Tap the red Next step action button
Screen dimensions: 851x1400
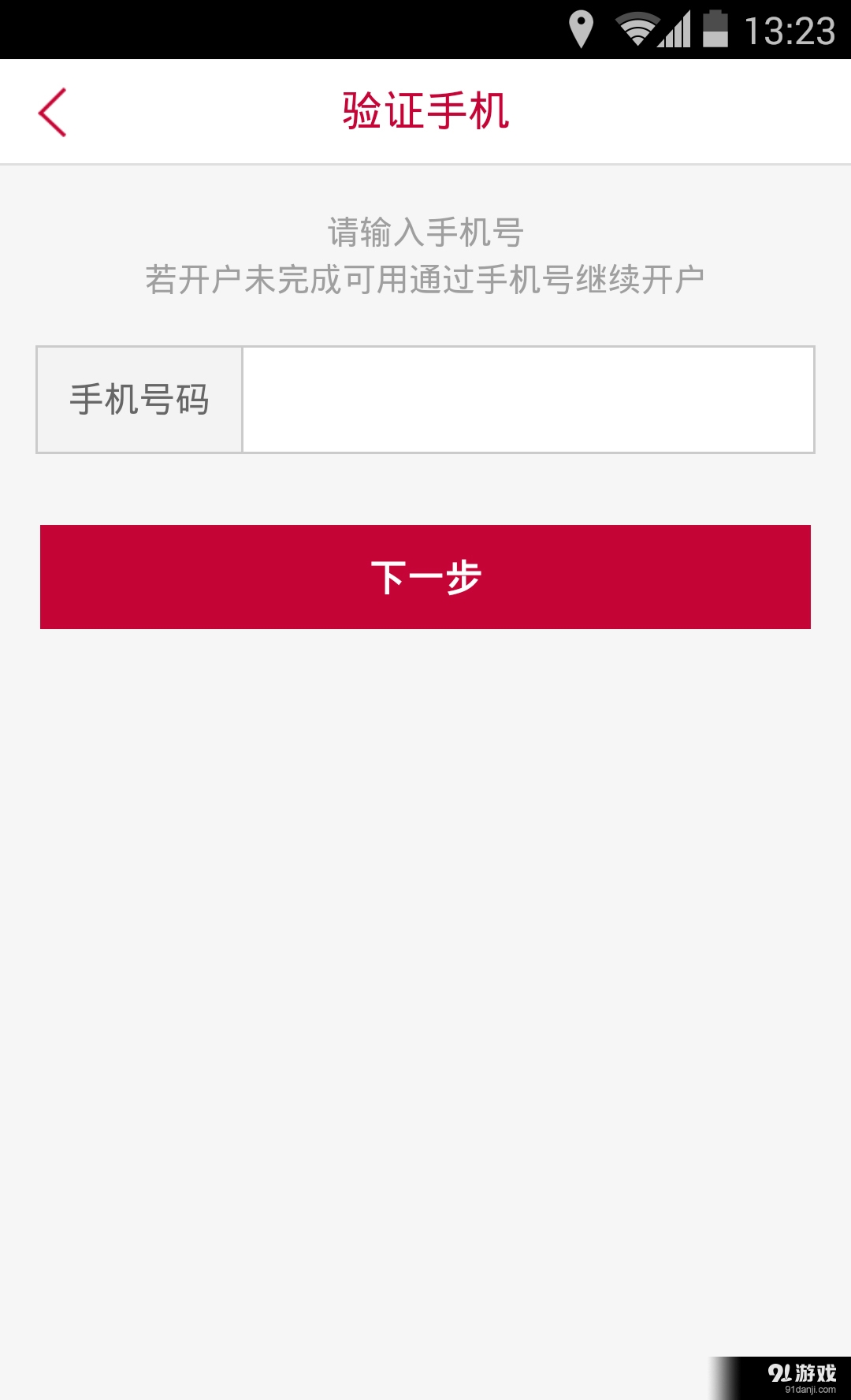click(x=425, y=576)
